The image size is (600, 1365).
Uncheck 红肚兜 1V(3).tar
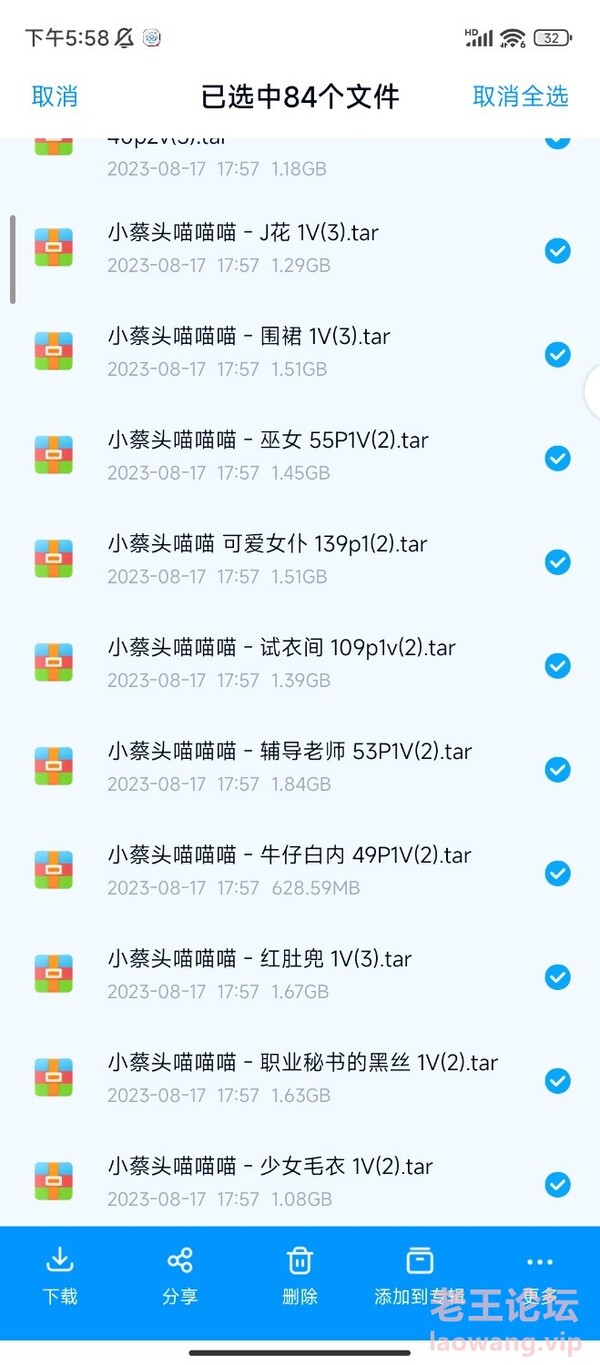pyautogui.click(x=557, y=977)
